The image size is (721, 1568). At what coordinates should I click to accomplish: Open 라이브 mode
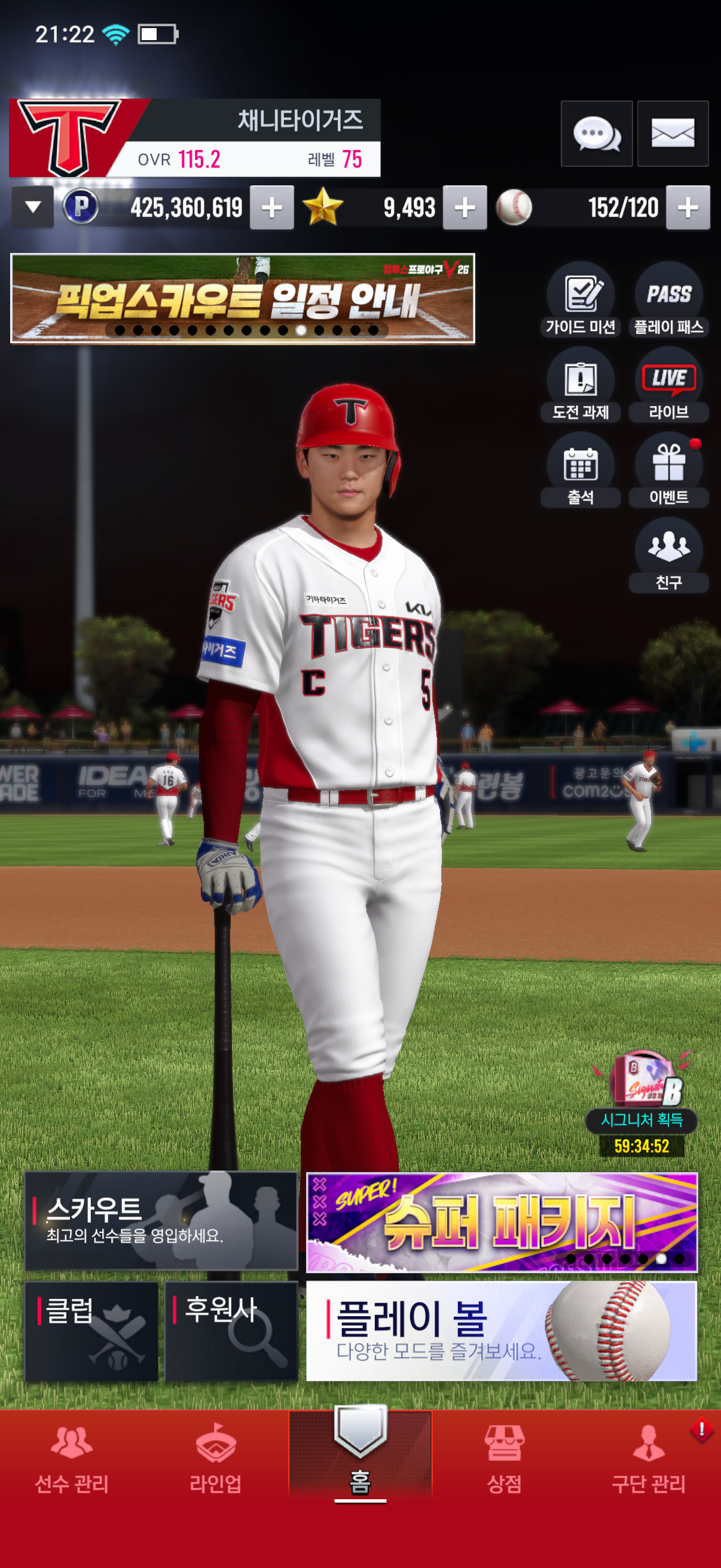(x=668, y=385)
